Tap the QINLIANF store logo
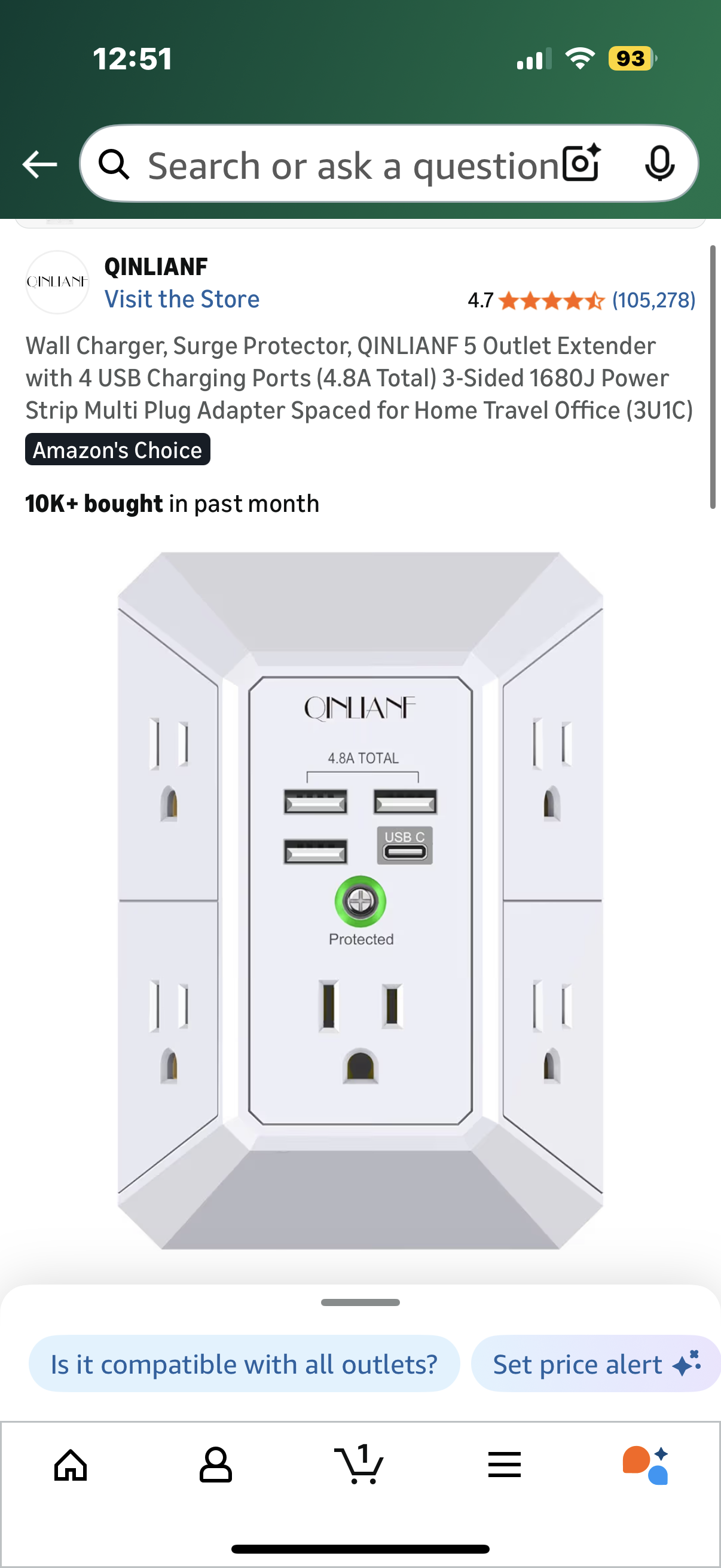The width and height of the screenshot is (721, 1568). pos(57,282)
